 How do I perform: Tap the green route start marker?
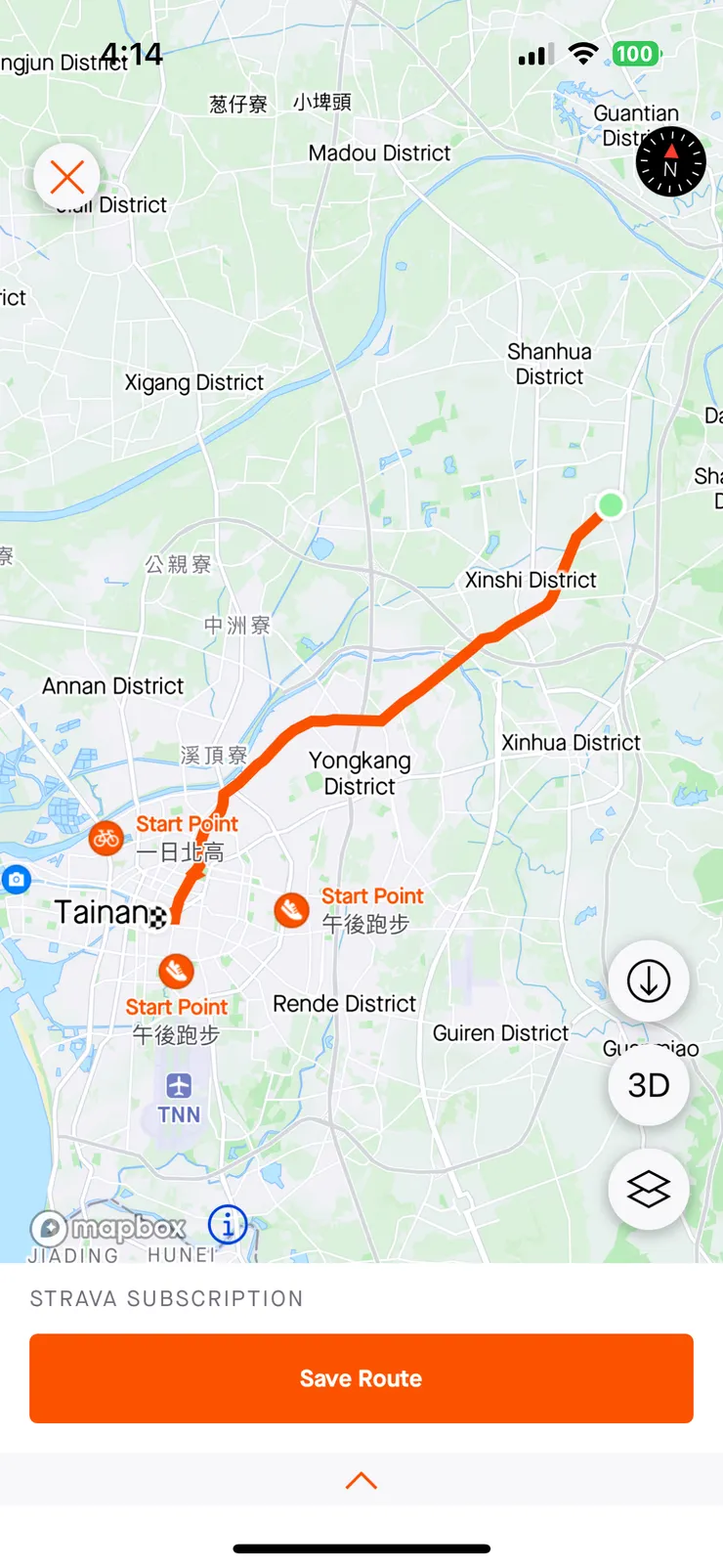click(611, 504)
